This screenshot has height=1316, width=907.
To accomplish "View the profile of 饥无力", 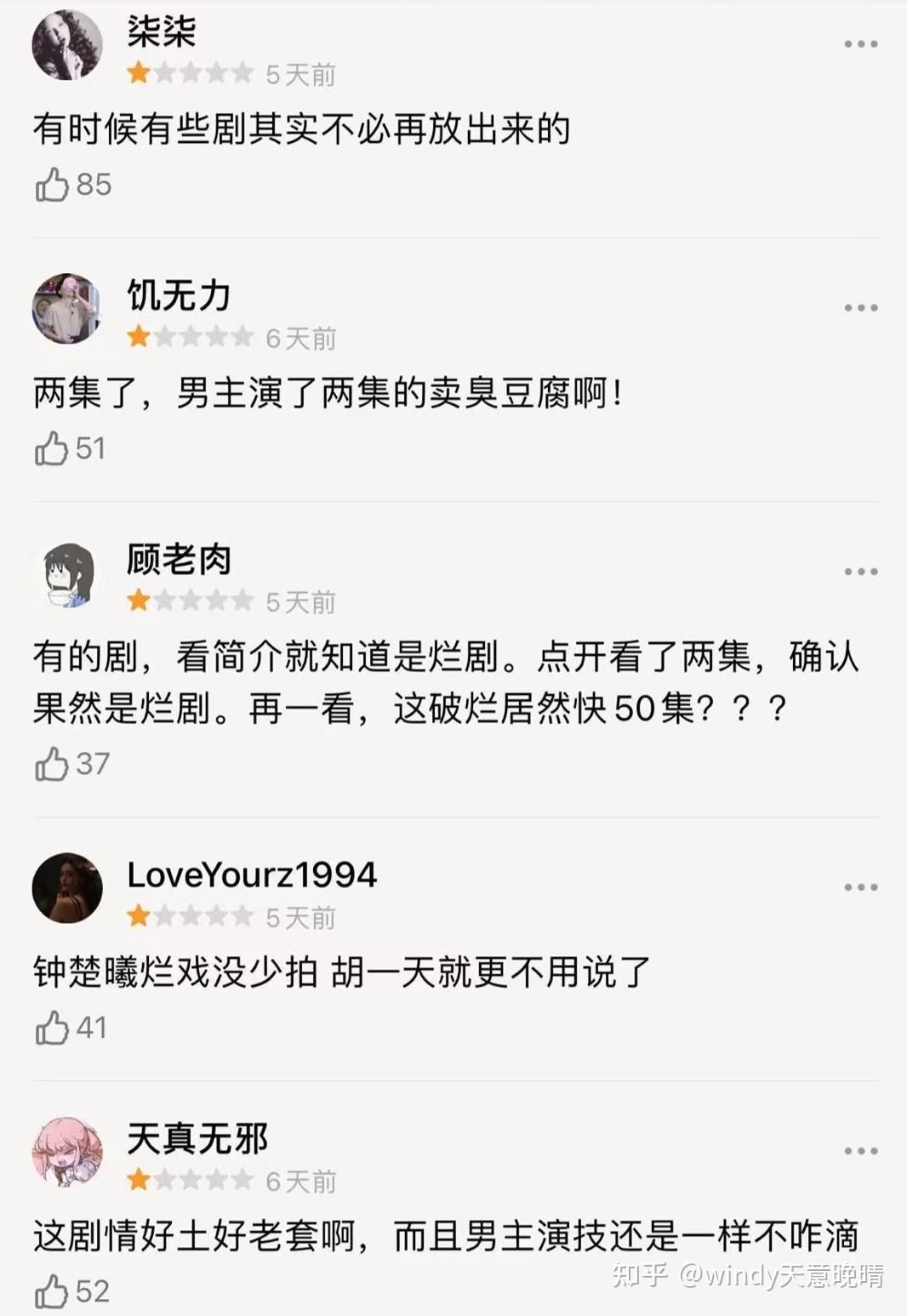I will pos(67,309).
